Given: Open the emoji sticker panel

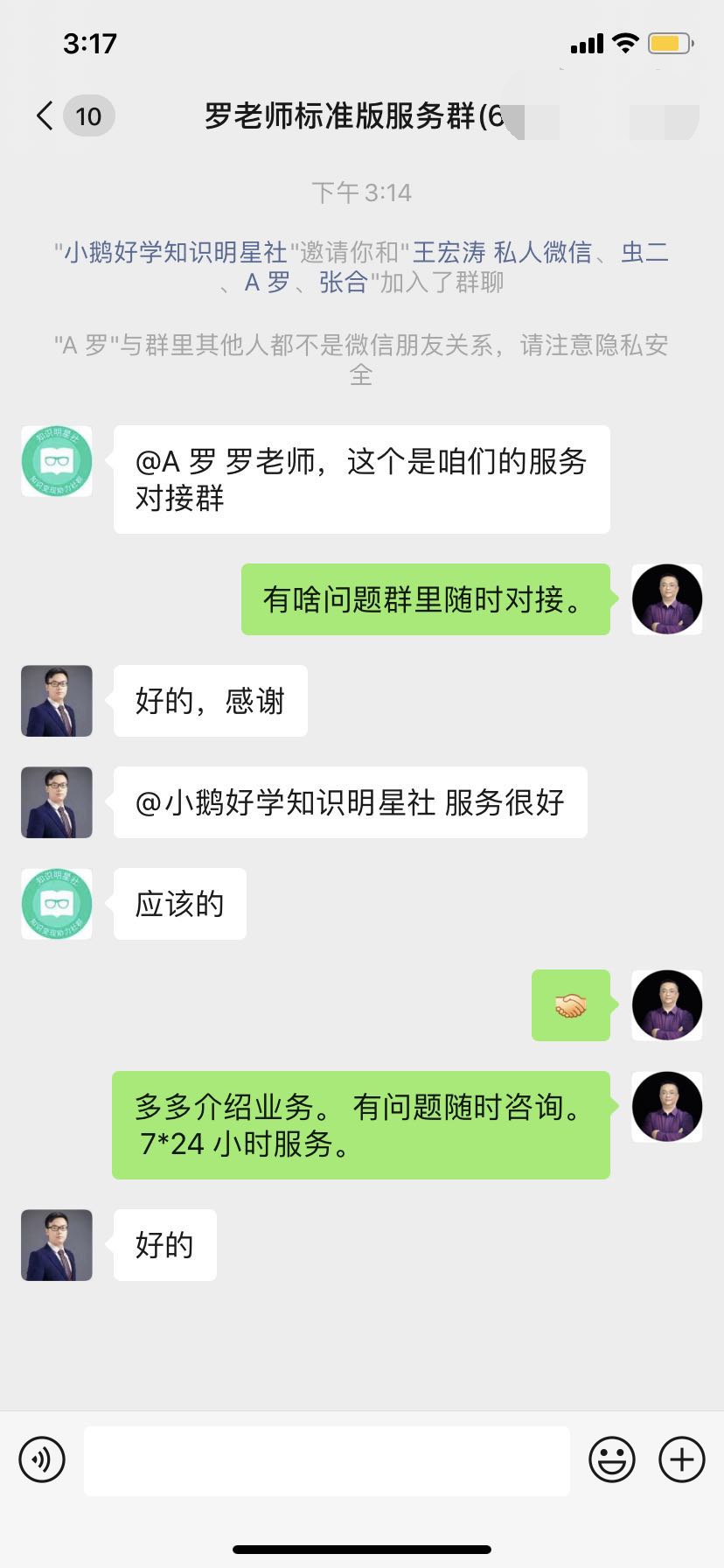Looking at the screenshot, I should [x=611, y=1459].
